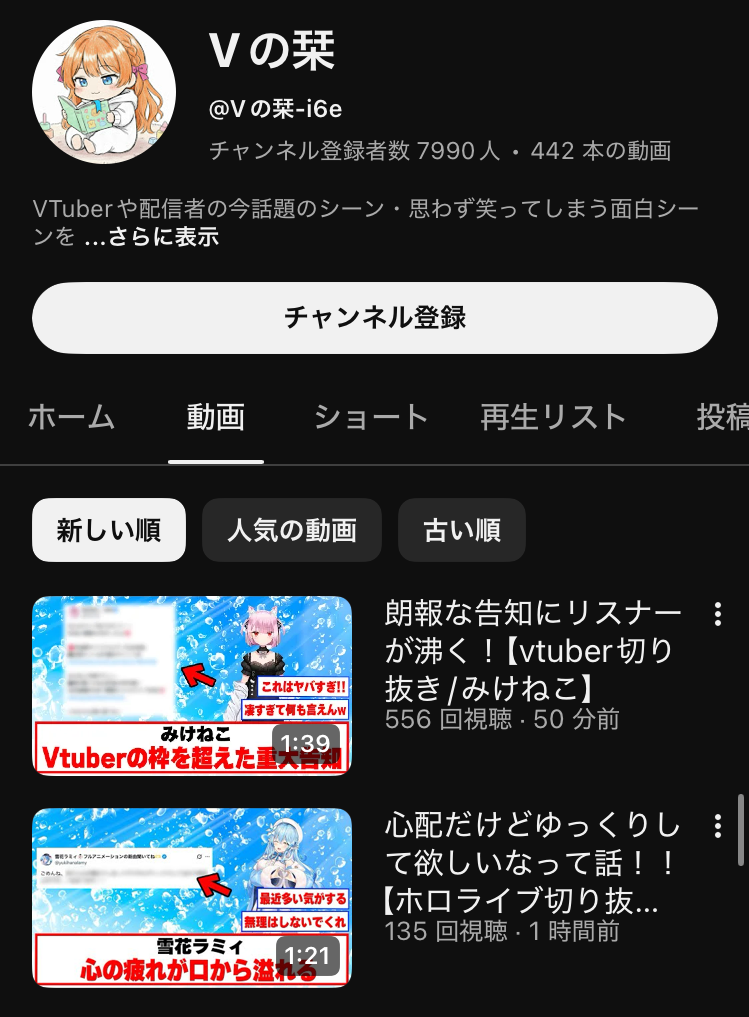Filter by 人気の動画 chip

click(292, 530)
